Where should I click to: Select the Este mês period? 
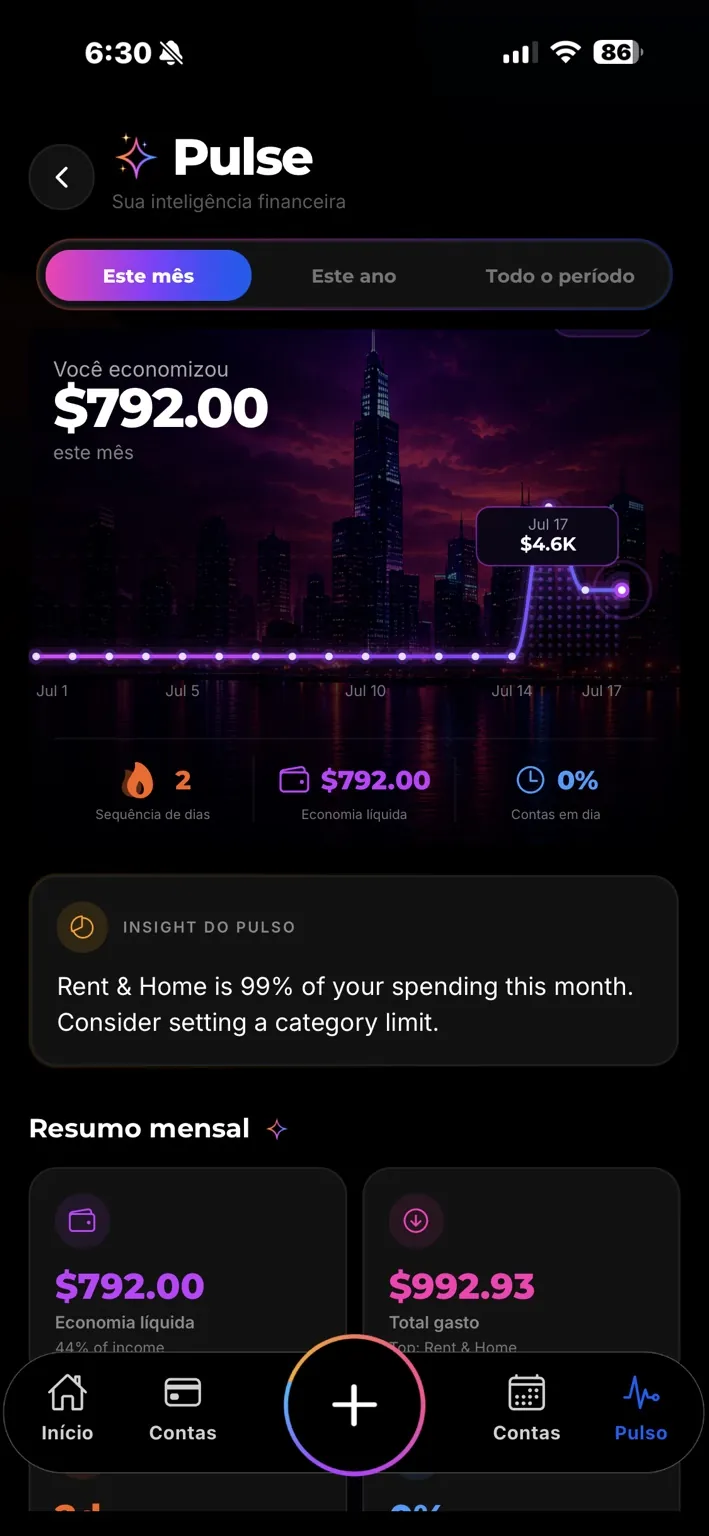149,276
